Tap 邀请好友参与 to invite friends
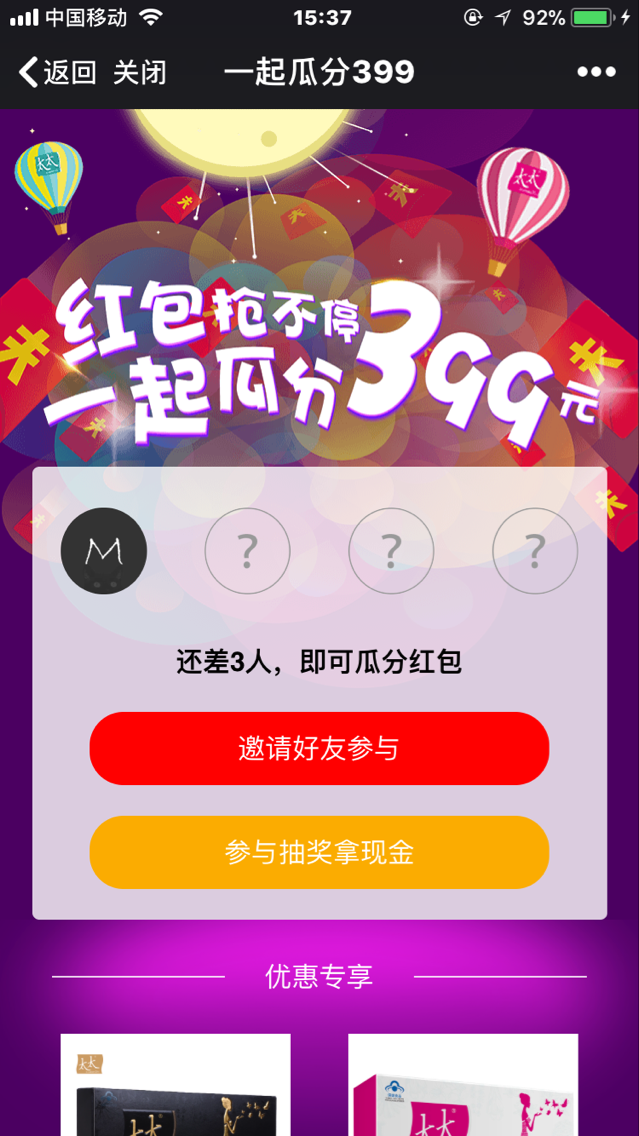This screenshot has height=1136, width=639. [x=319, y=748]
